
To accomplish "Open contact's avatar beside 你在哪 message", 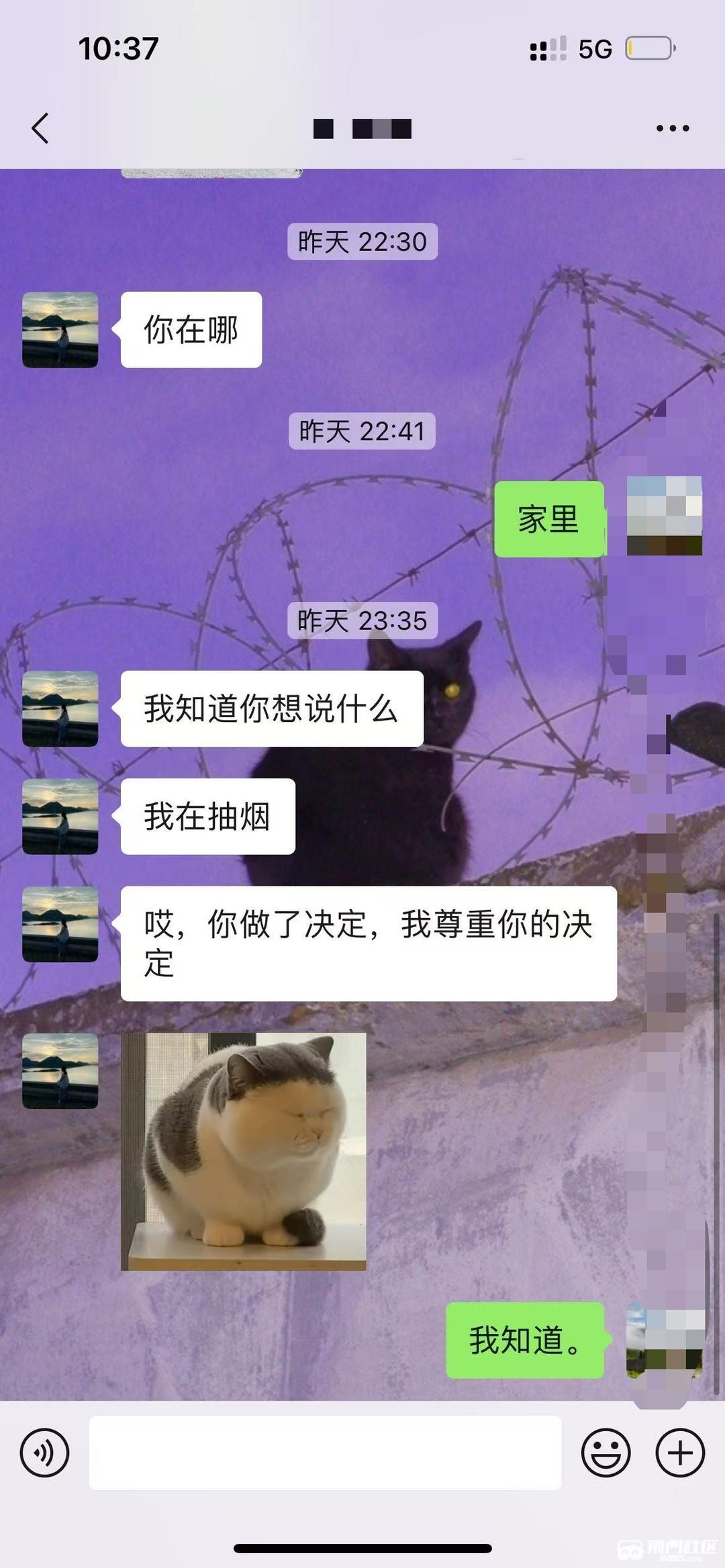I will pos(60,329).
